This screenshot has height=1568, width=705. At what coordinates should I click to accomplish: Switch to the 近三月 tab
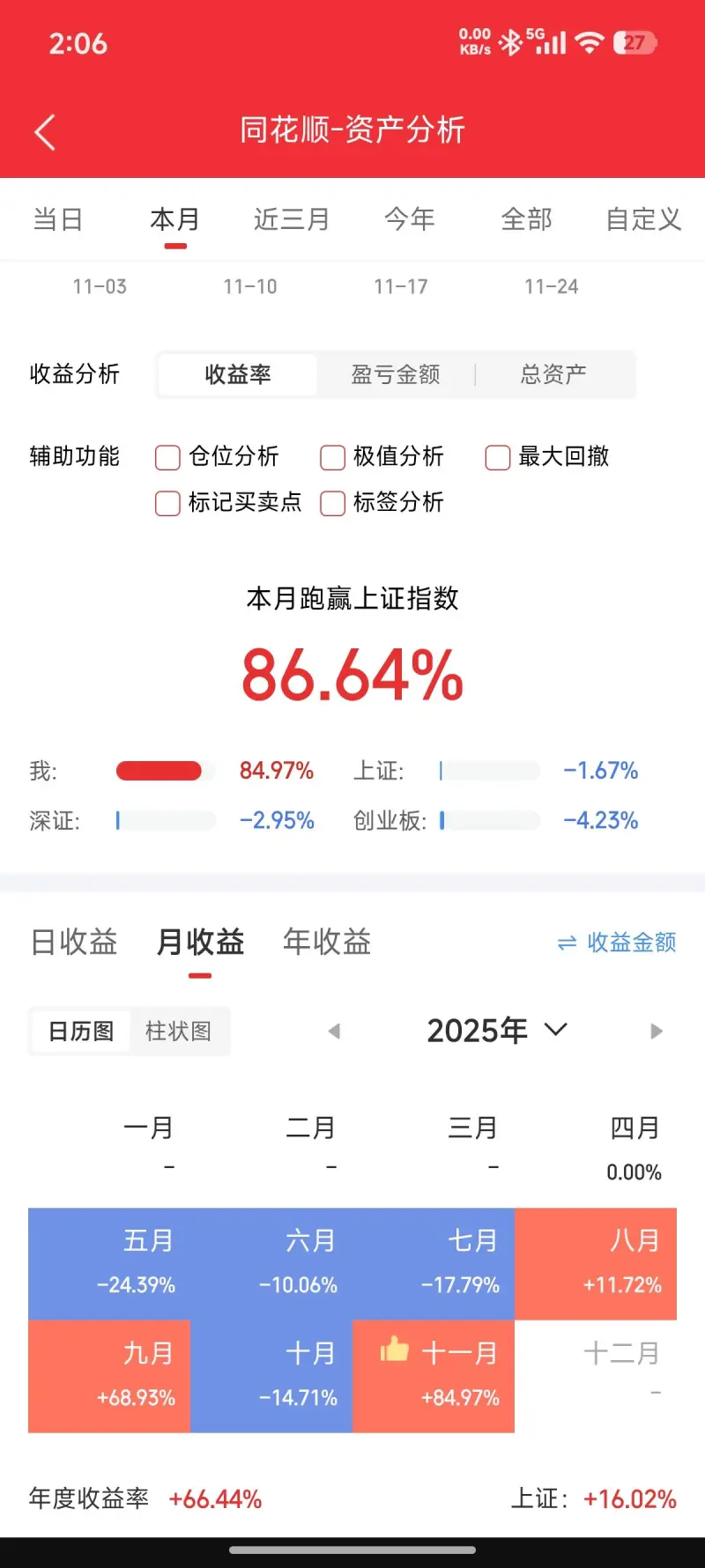pyautogui.click(x=292, y=219)
